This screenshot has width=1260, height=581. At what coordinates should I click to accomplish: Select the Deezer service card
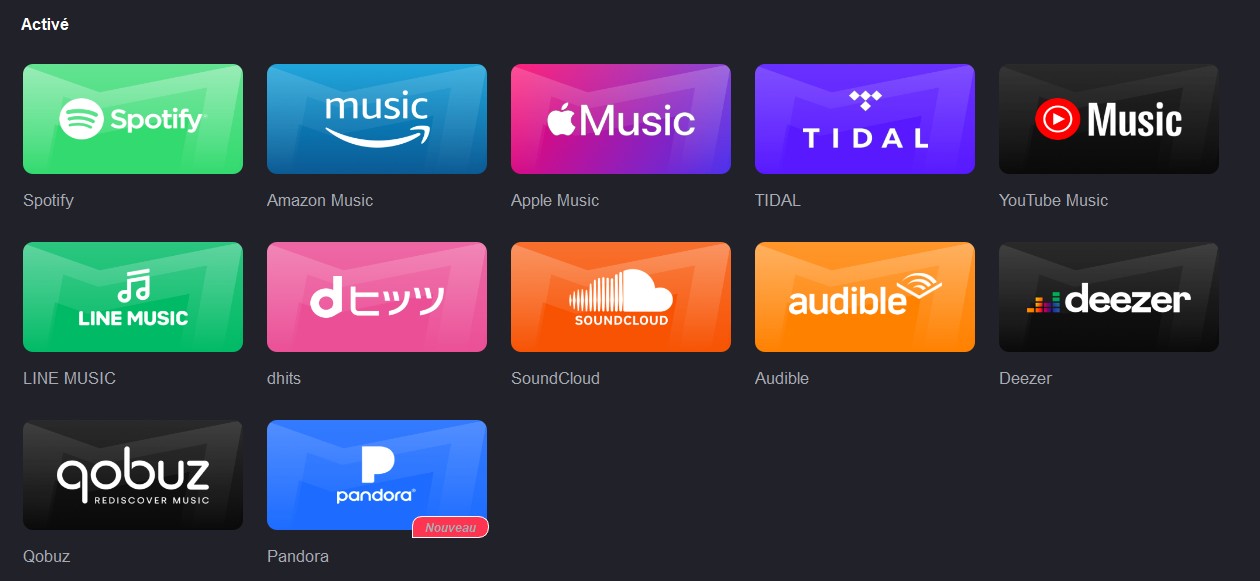coord(1109,297)
